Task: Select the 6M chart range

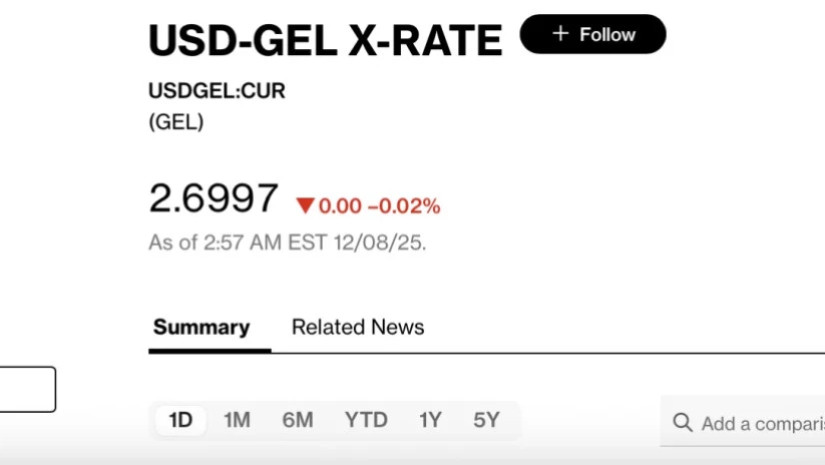Action: (x=297, y=420)
